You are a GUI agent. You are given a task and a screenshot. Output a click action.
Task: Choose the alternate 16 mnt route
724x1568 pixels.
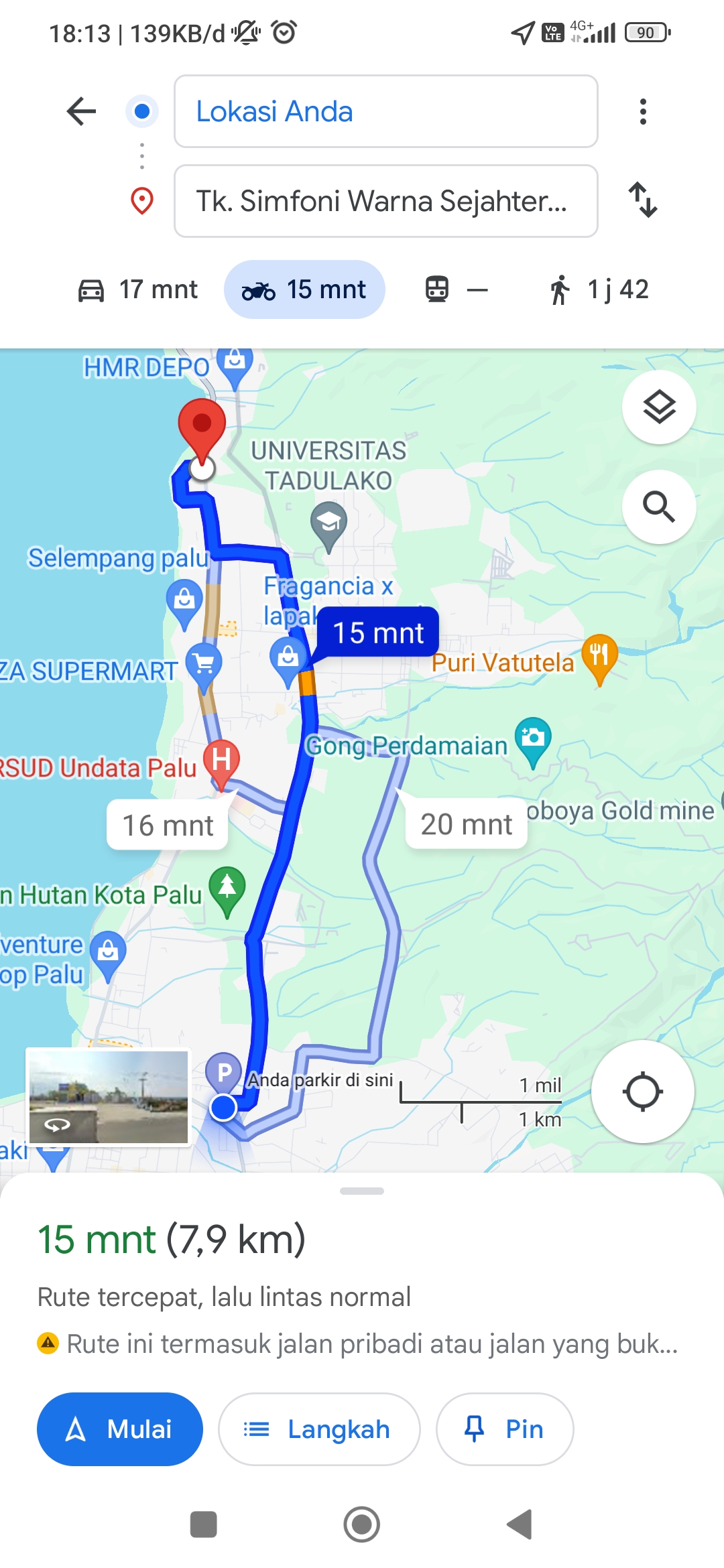pos(168,825)
